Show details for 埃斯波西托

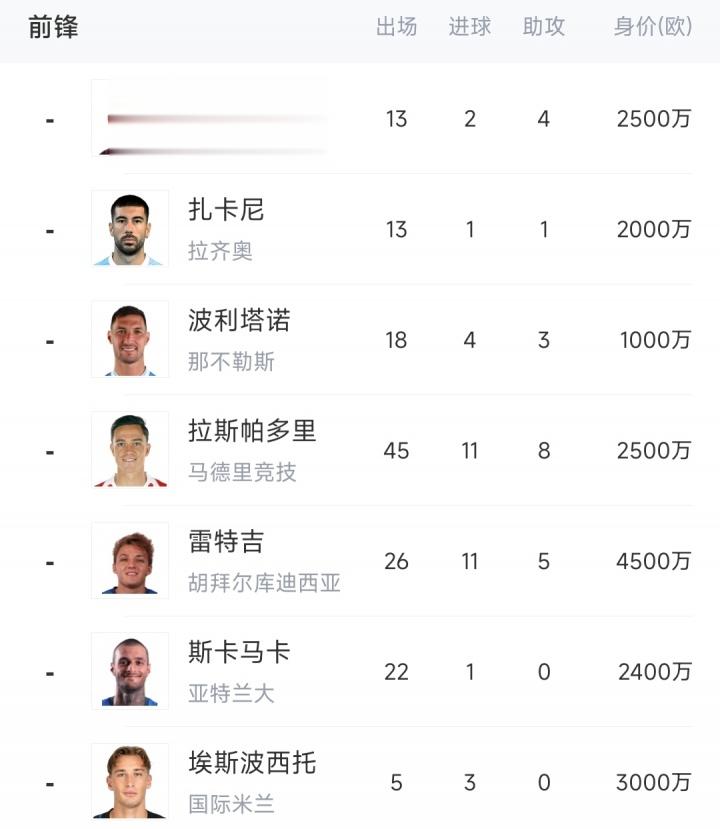pyautogui.click(x=252, y=764)
